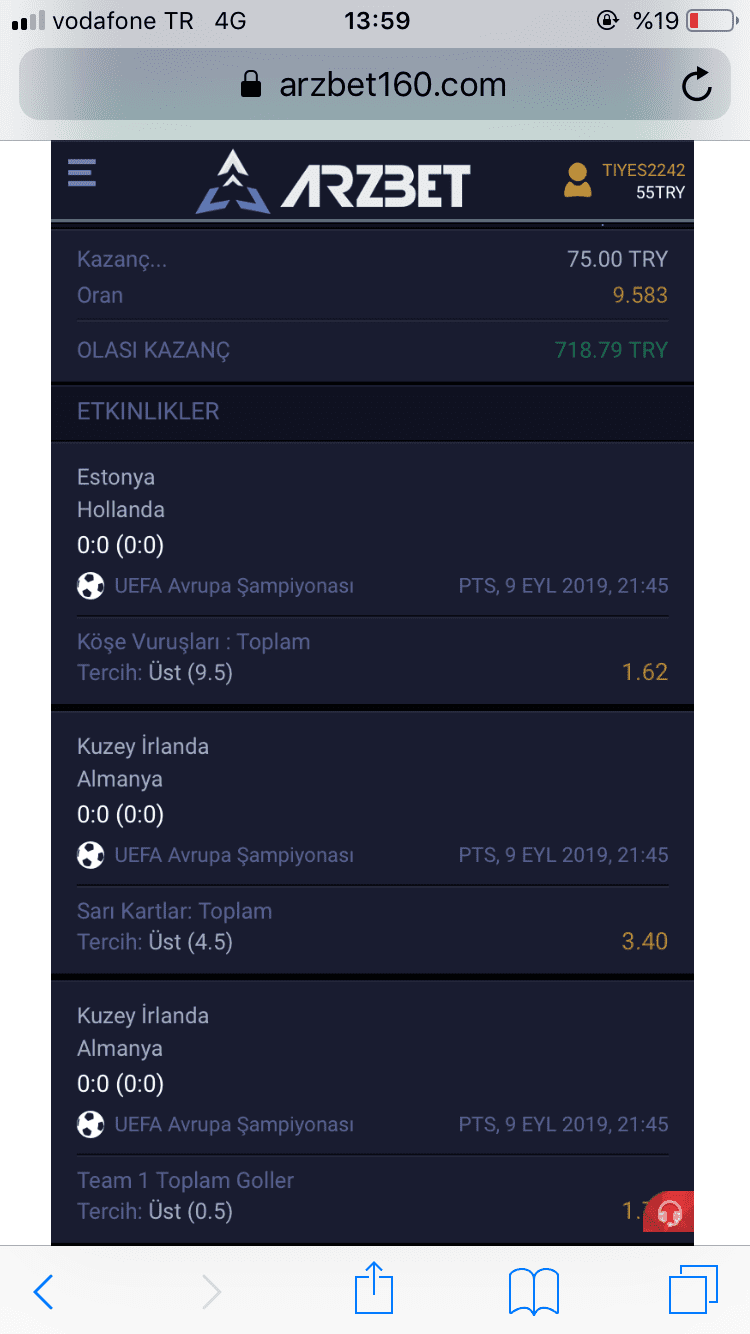Image resolution: width=750 pixels, height=1334 pixels.
Task: Open the hamburger menu
Action: click(82, 173)
